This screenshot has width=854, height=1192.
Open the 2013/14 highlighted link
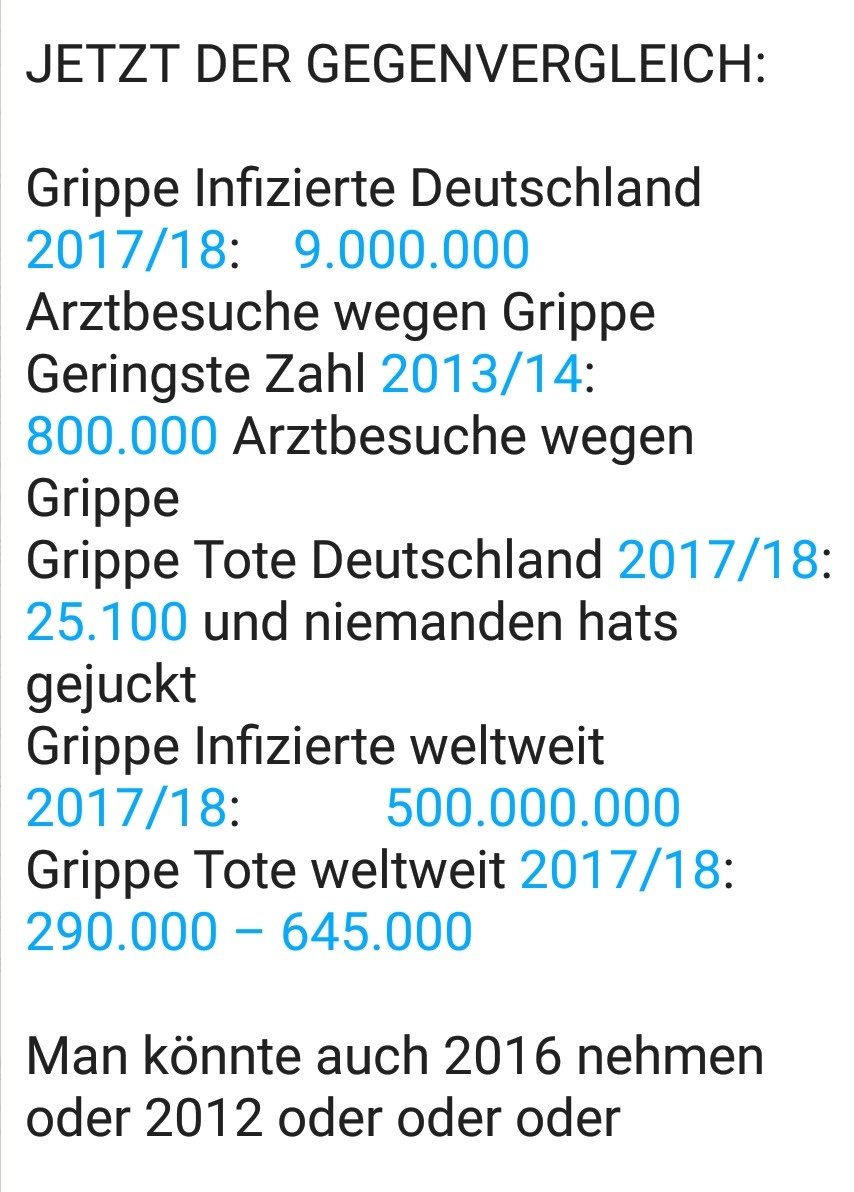[481, 374]
